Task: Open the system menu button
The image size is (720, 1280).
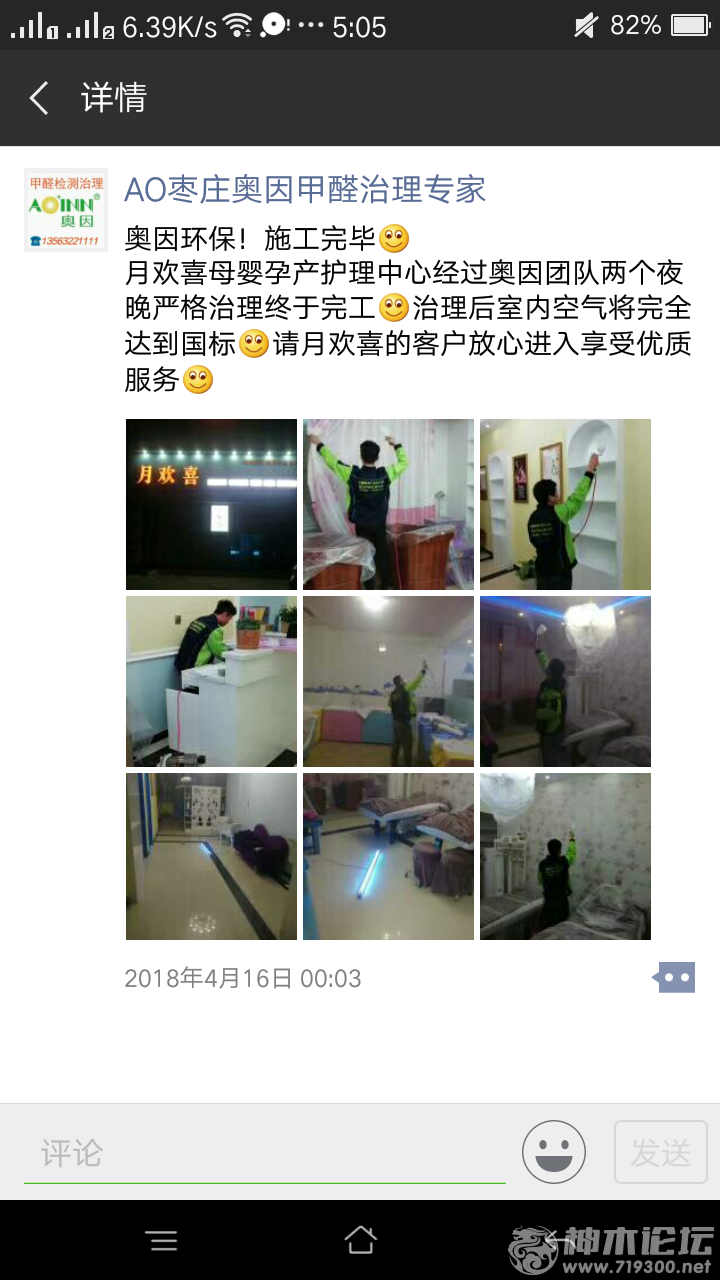Action: (x=162, y=1240)
